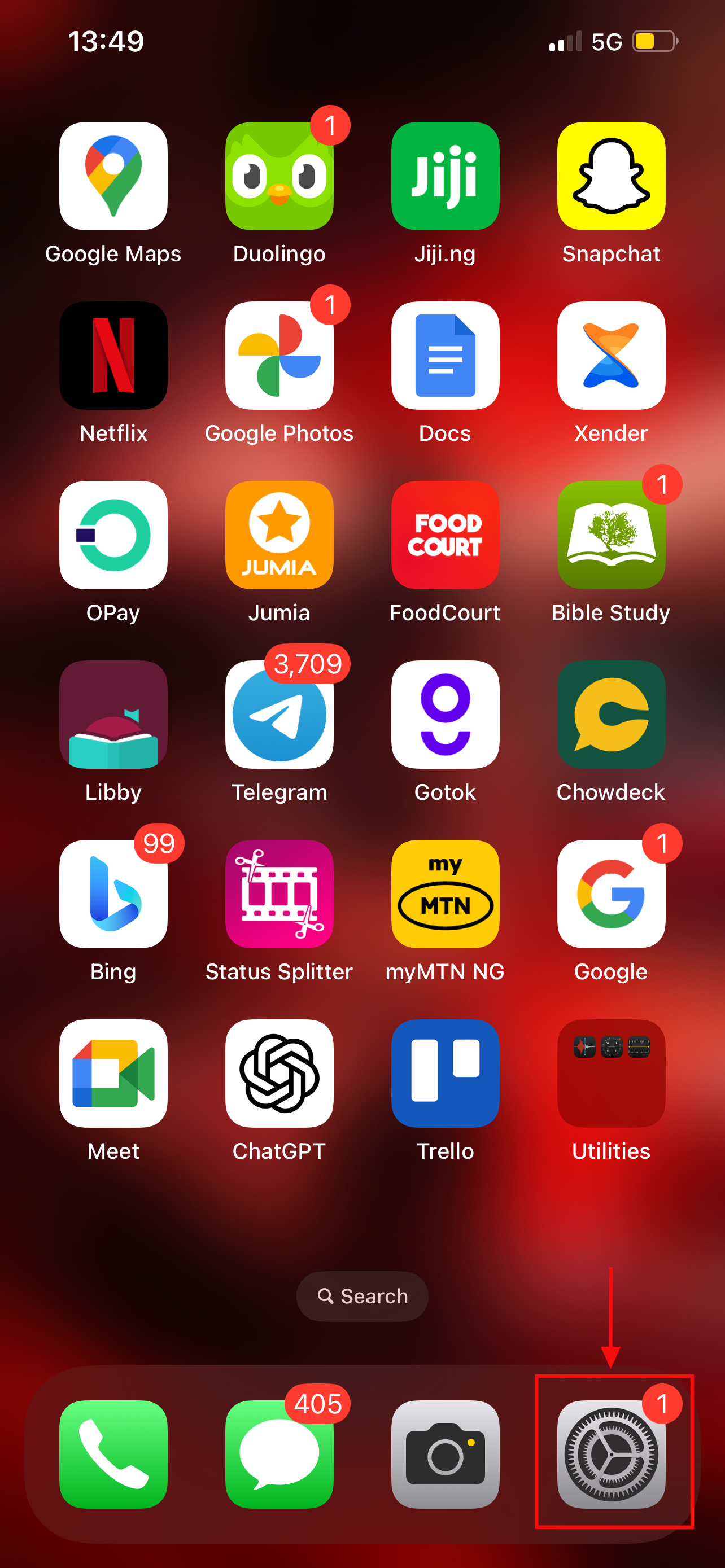Open Messages with 405 unread

coord(279,1453)
